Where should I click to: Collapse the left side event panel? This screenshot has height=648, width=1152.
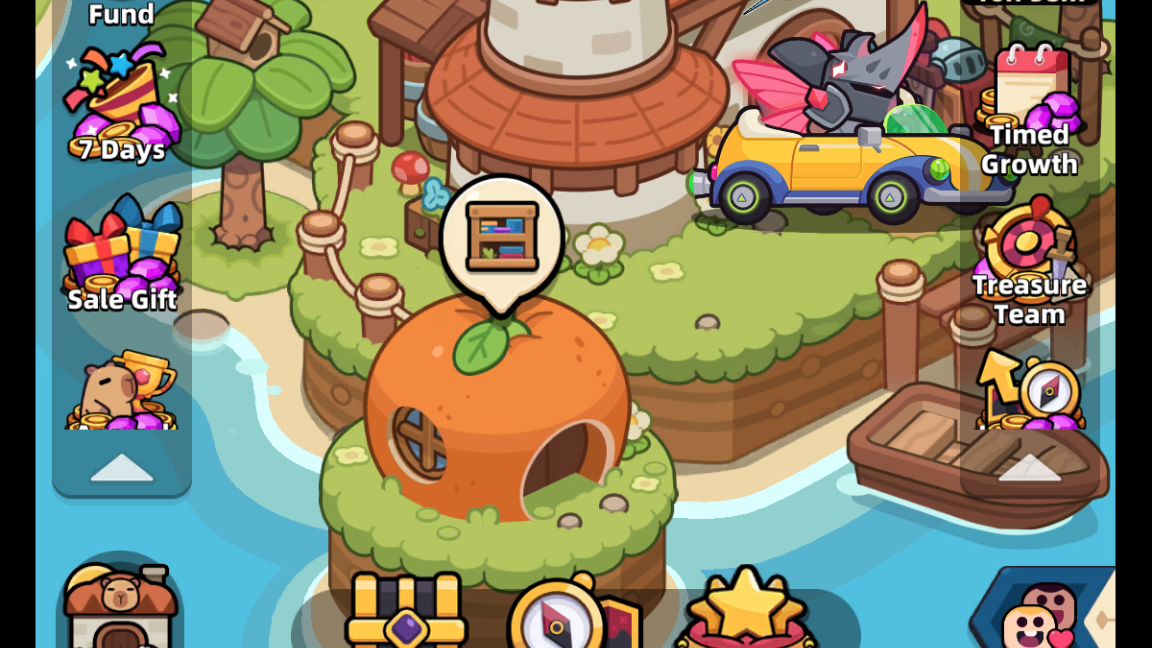tap(122, 467)
